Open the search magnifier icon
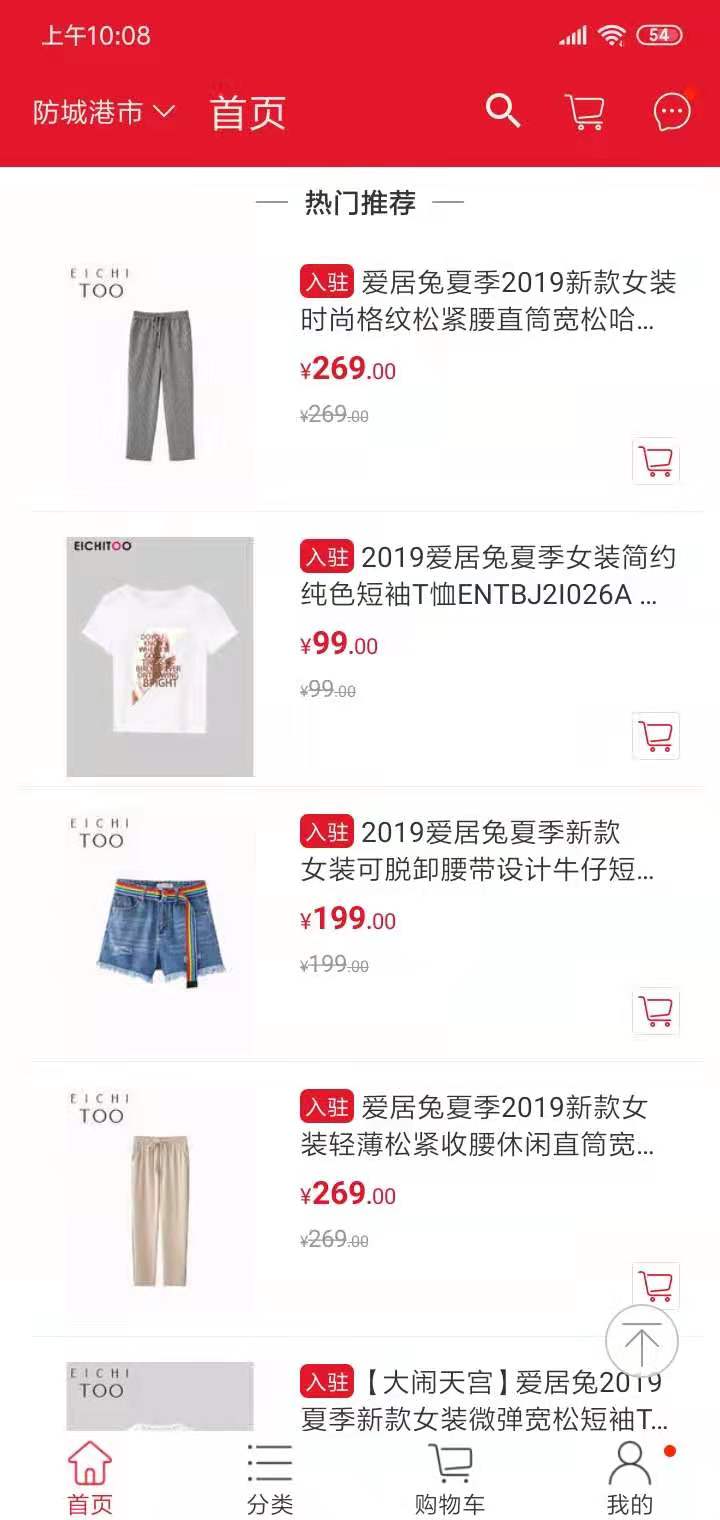This screenshot has width=720, height=1520. pyautogui.click(x=502, y=111)
